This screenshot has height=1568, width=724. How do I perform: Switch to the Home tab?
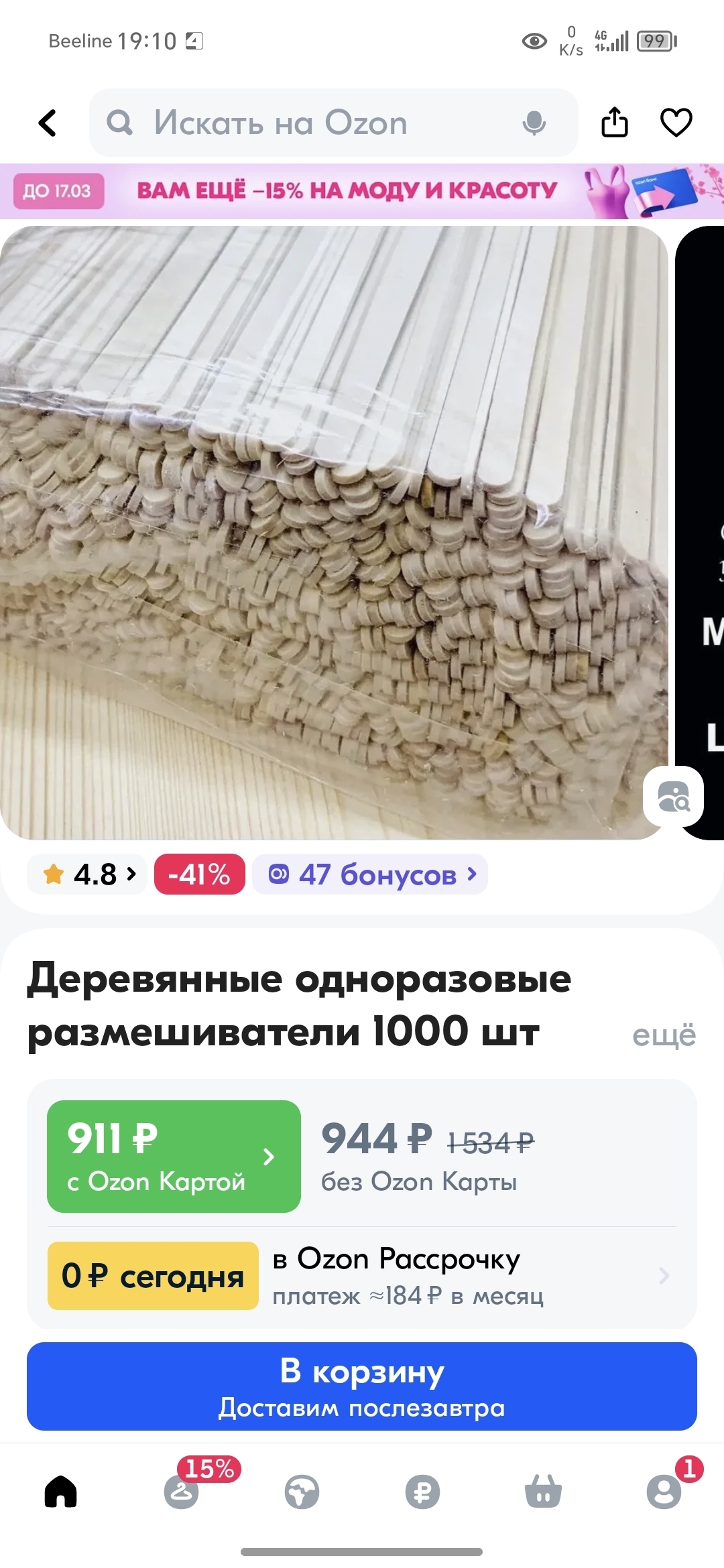61,1492
